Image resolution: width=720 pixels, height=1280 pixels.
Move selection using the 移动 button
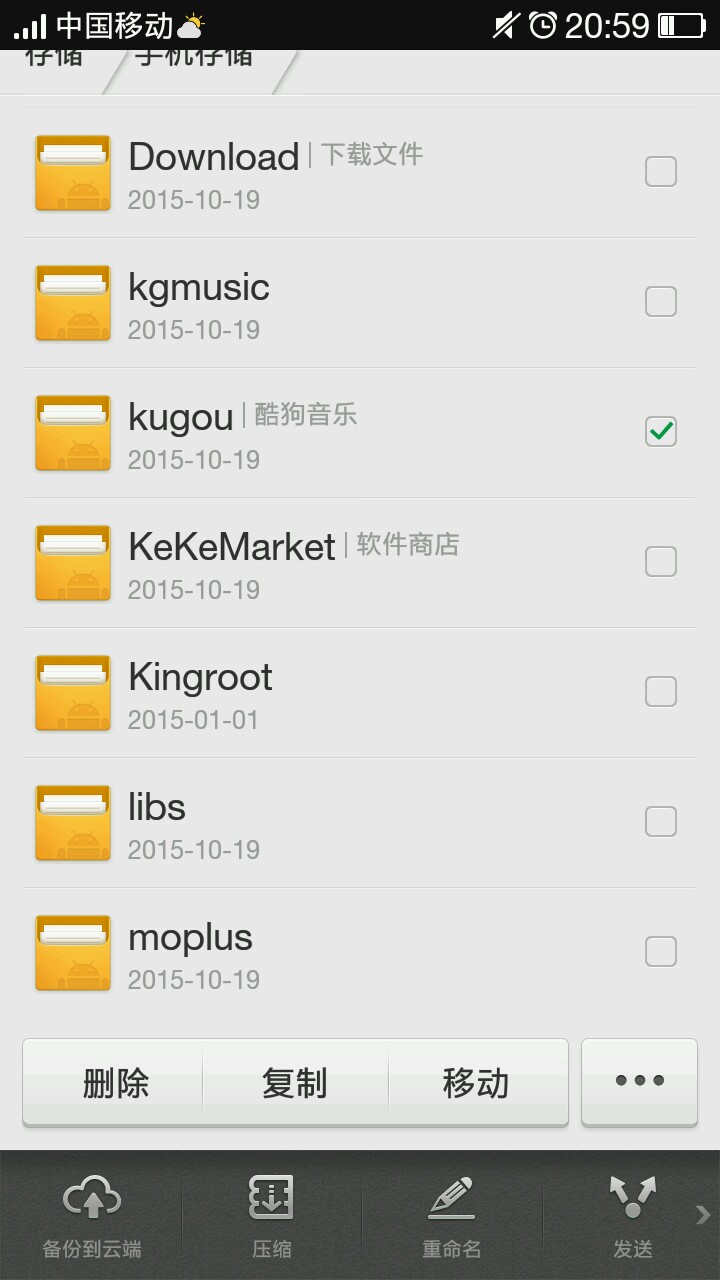point(476,1083)
